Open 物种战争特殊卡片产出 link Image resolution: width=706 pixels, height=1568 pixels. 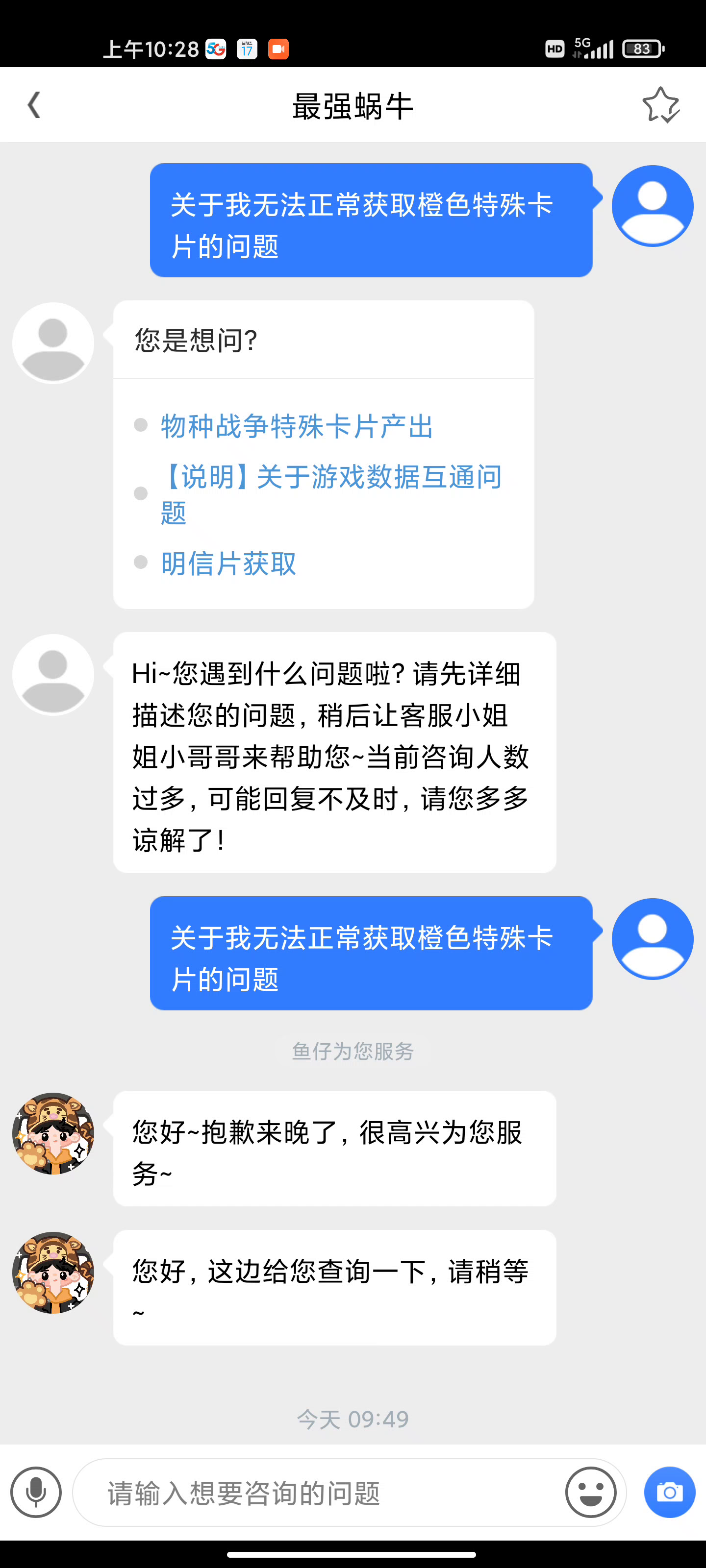click(x=297, y=426)
